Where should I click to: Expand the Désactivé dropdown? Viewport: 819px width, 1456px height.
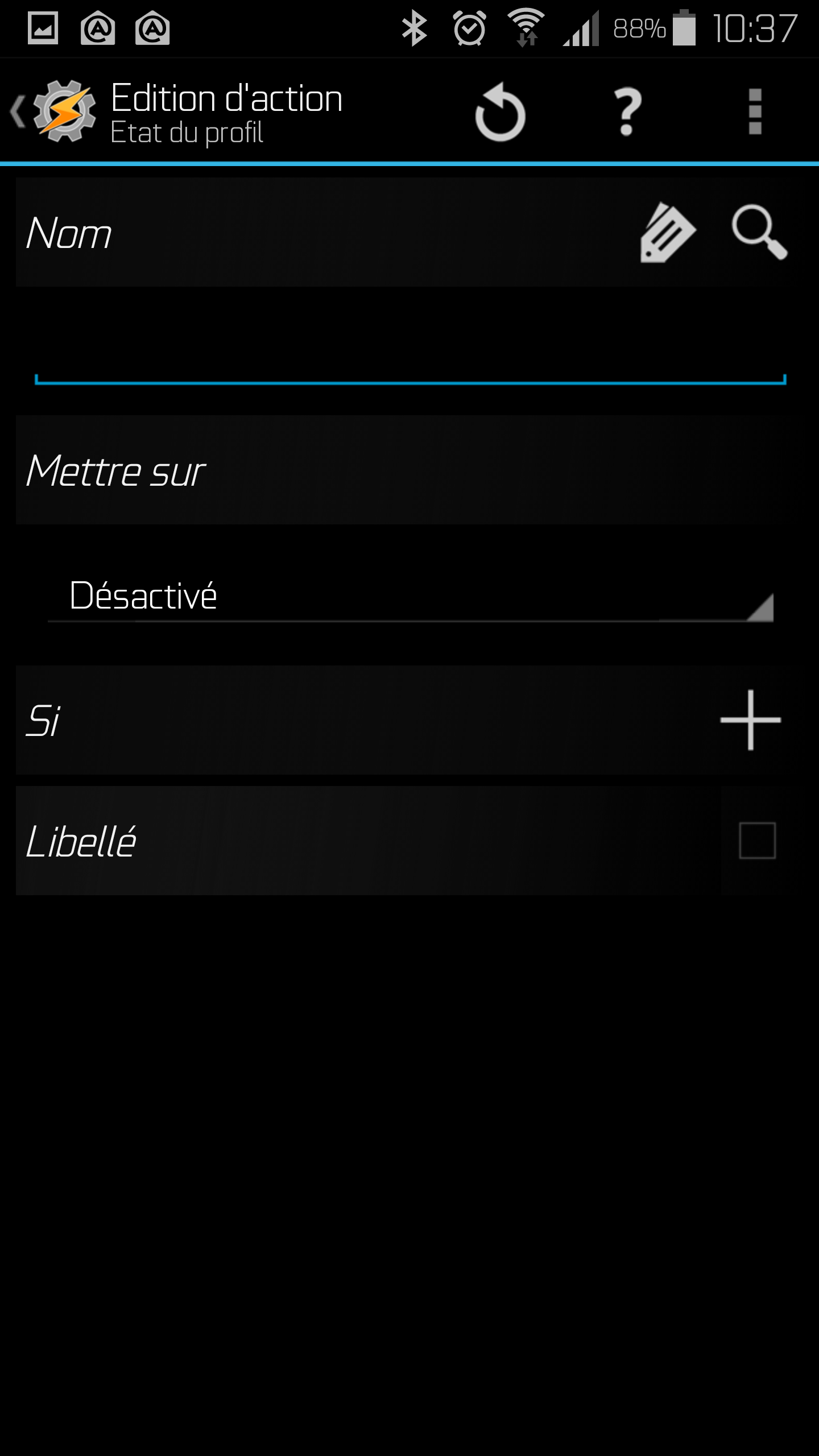(409, 597)
